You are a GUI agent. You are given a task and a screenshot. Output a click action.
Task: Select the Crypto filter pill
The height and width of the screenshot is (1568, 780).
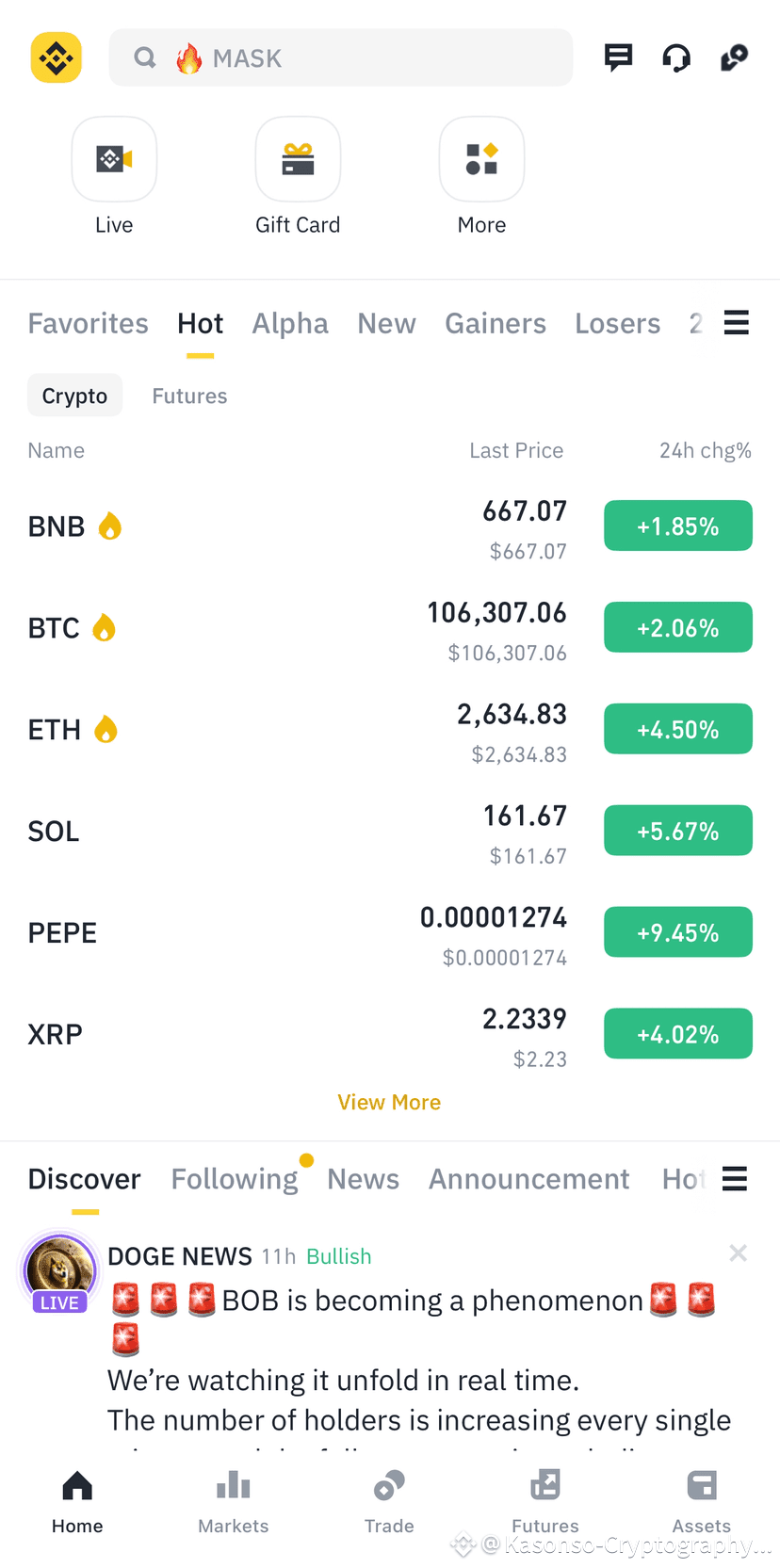pyautogui.click(x=74, y=395)
